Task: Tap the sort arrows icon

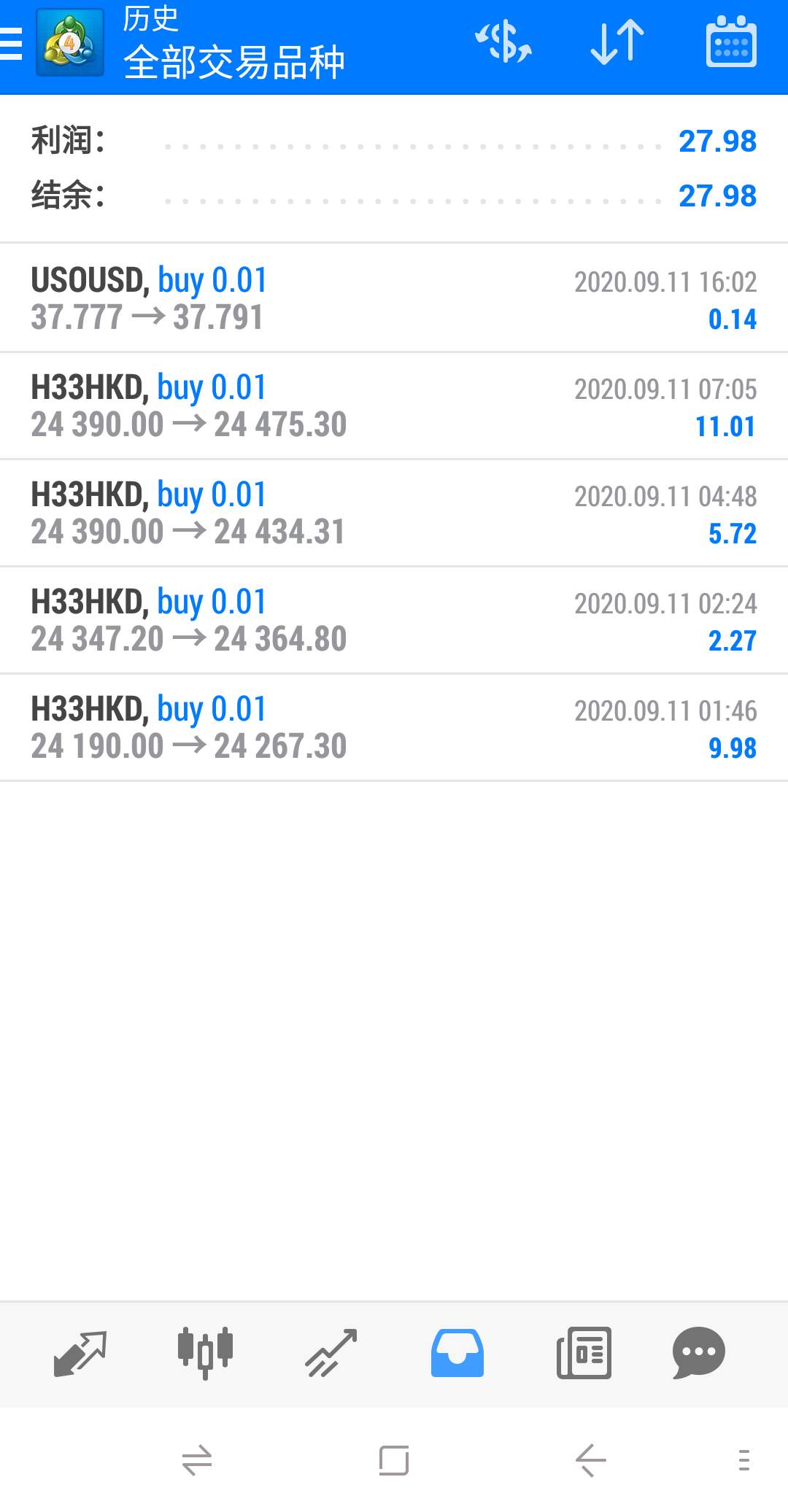Action: click(617, 42)
